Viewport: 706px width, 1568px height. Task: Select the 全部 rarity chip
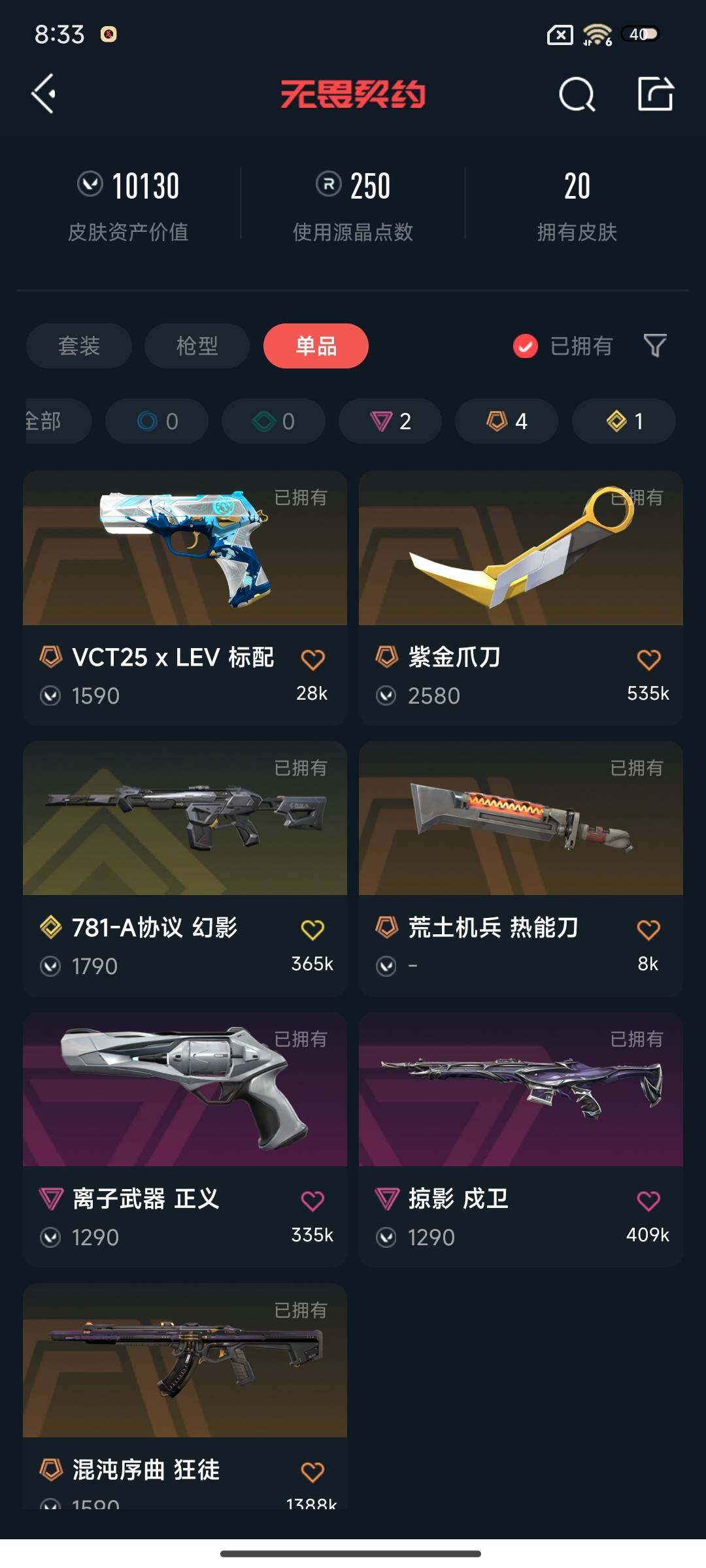[52, 421]
